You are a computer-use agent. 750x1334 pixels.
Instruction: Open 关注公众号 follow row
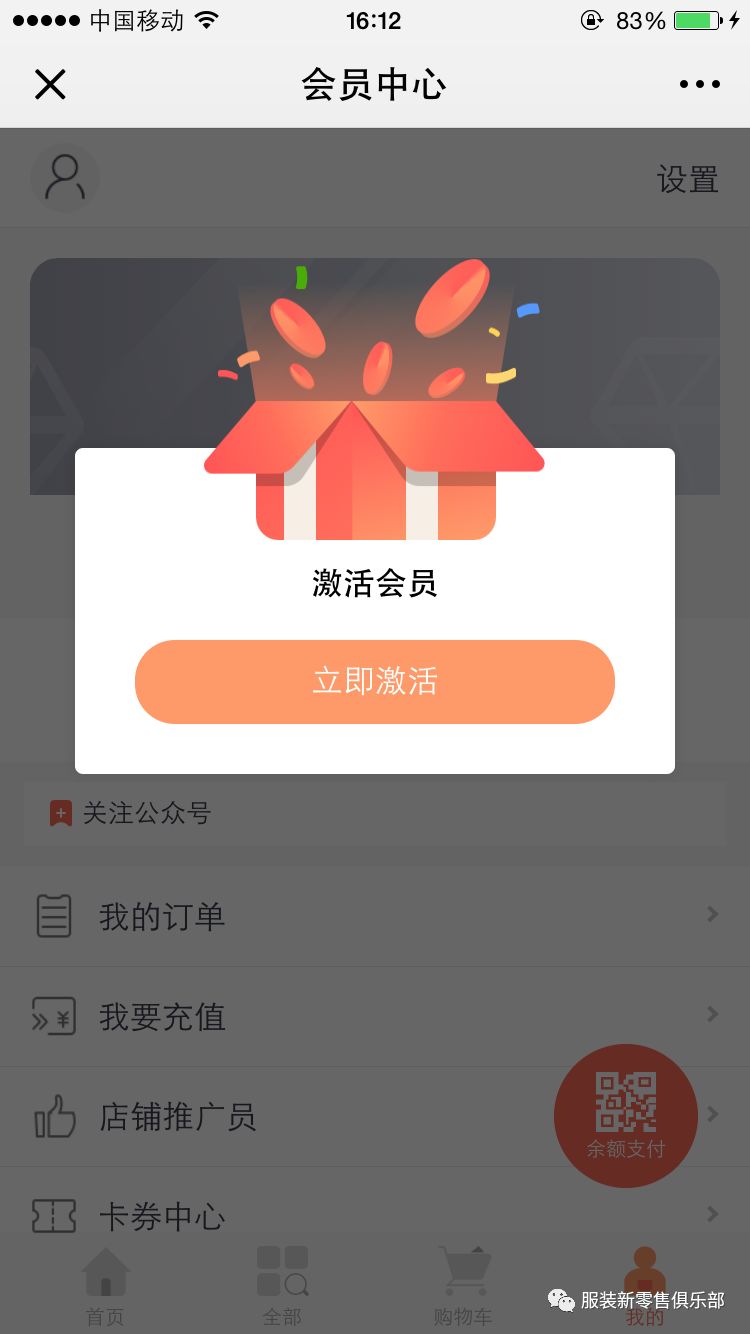[375, 814]
